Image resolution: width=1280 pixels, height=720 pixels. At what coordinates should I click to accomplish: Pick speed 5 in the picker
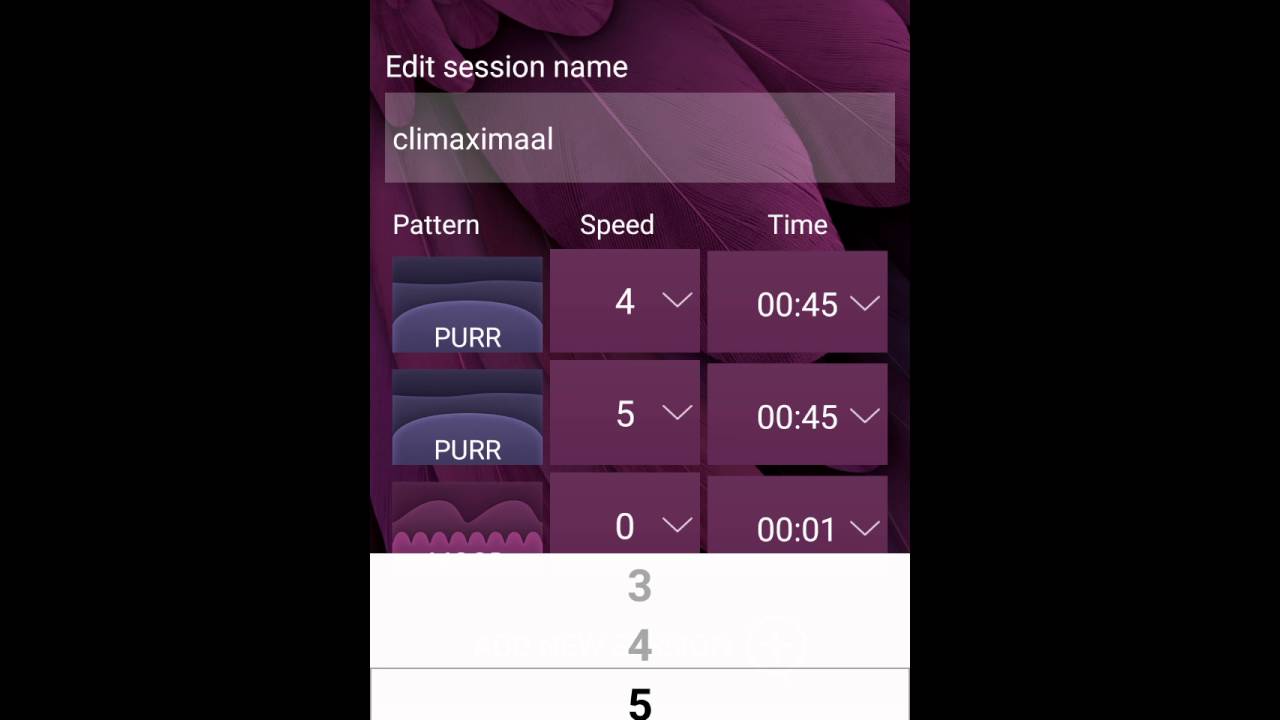[639, 702]
